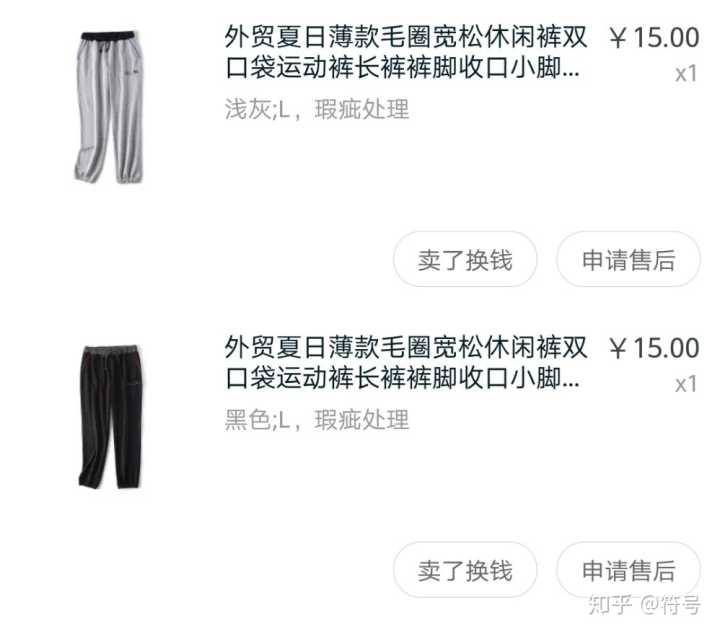Tap 卖了换钱 under the light gray pants
This screenshot has height=634, width=720.
coord(464,260)
